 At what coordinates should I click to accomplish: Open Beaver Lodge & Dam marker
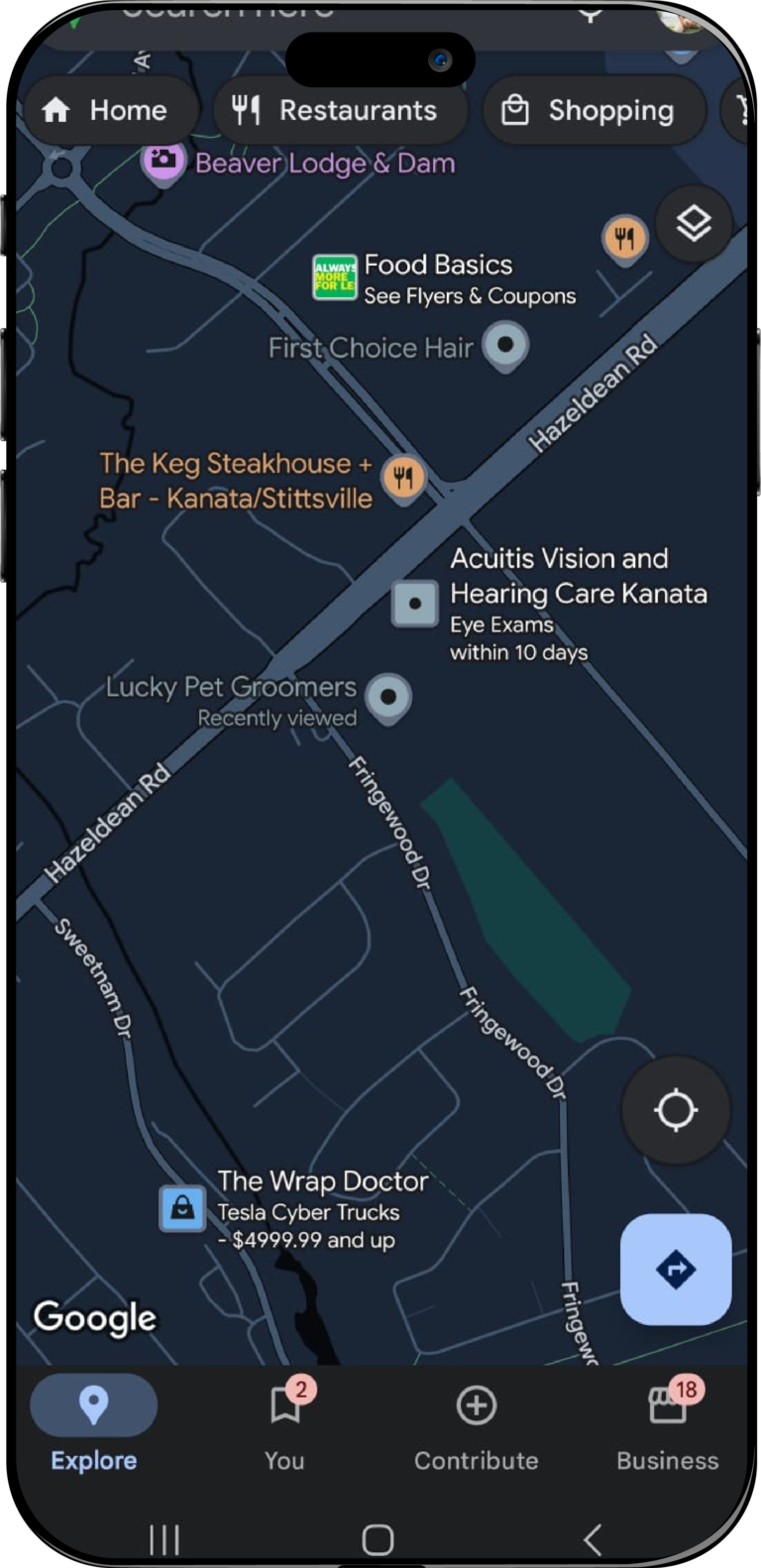163,161
